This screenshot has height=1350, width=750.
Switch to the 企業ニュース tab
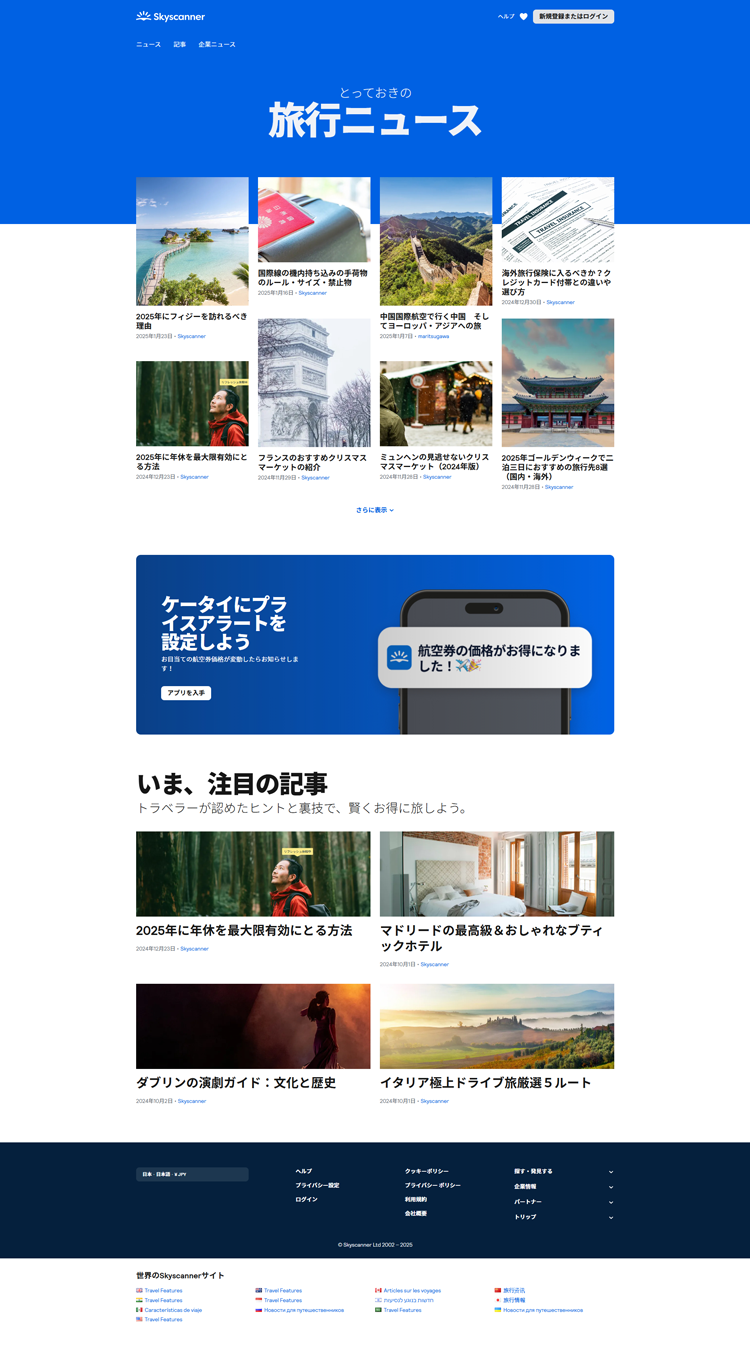(217, 44)
